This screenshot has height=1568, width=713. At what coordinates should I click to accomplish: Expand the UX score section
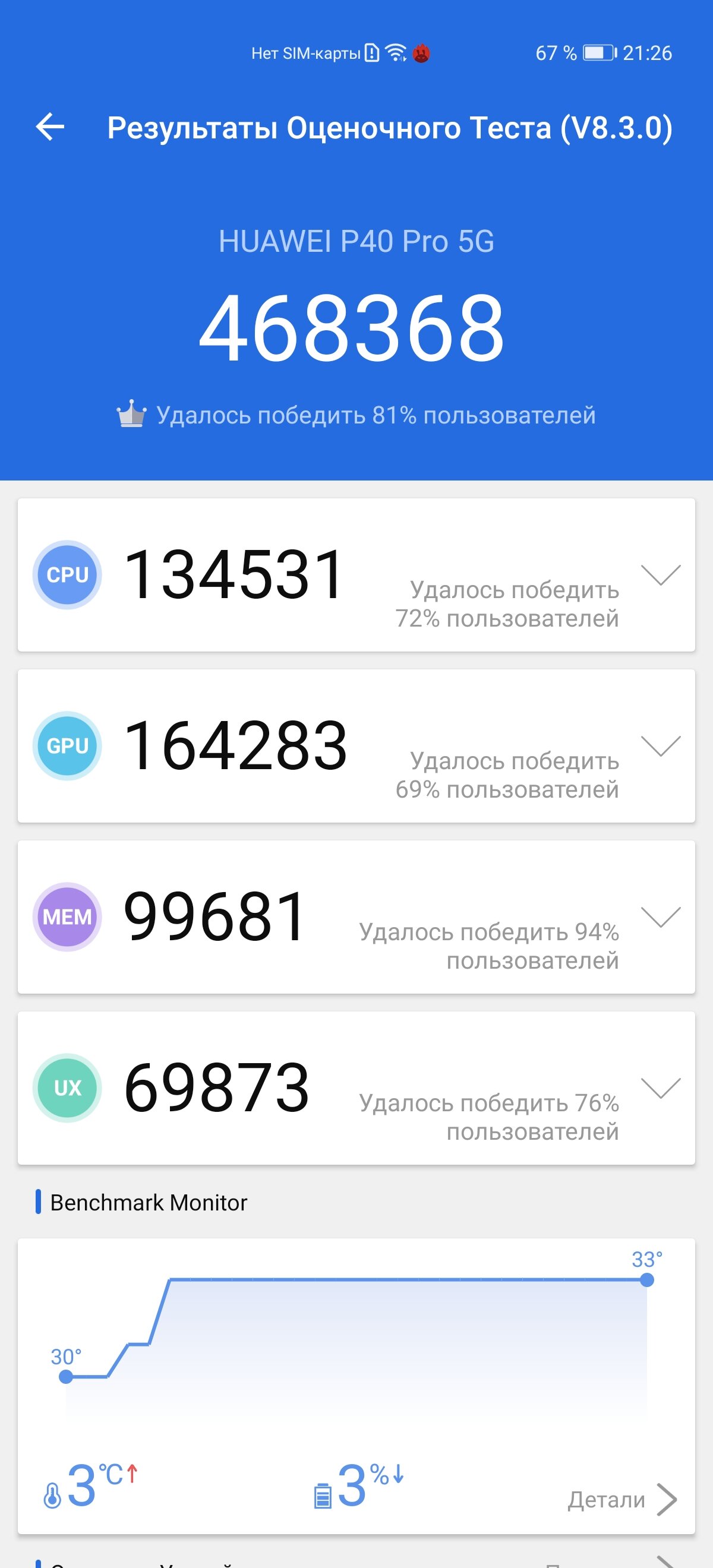click(661, 1088)
